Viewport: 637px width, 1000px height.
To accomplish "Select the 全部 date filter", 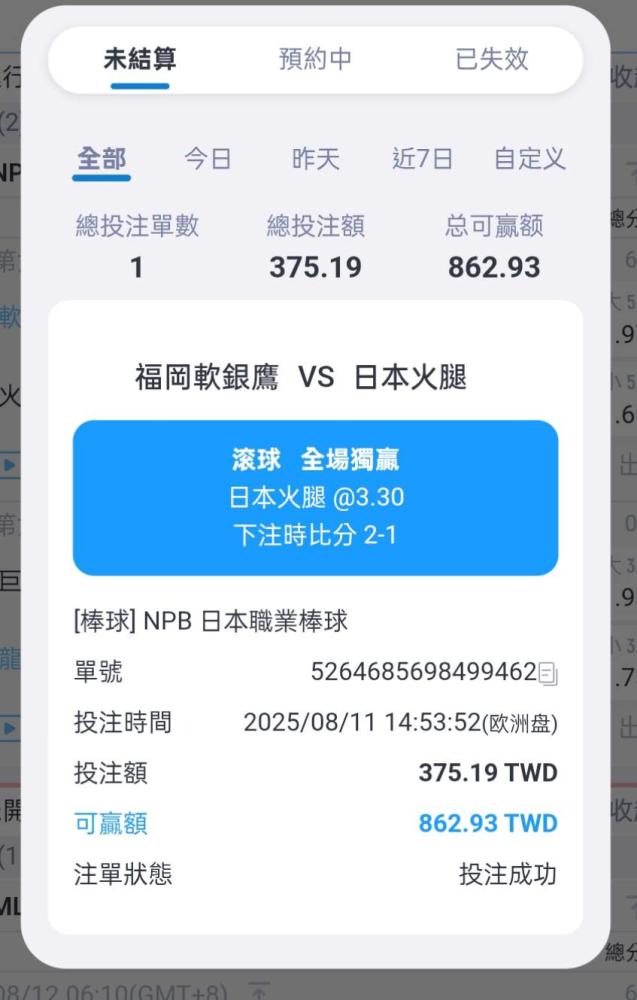I will pos(101,159).
